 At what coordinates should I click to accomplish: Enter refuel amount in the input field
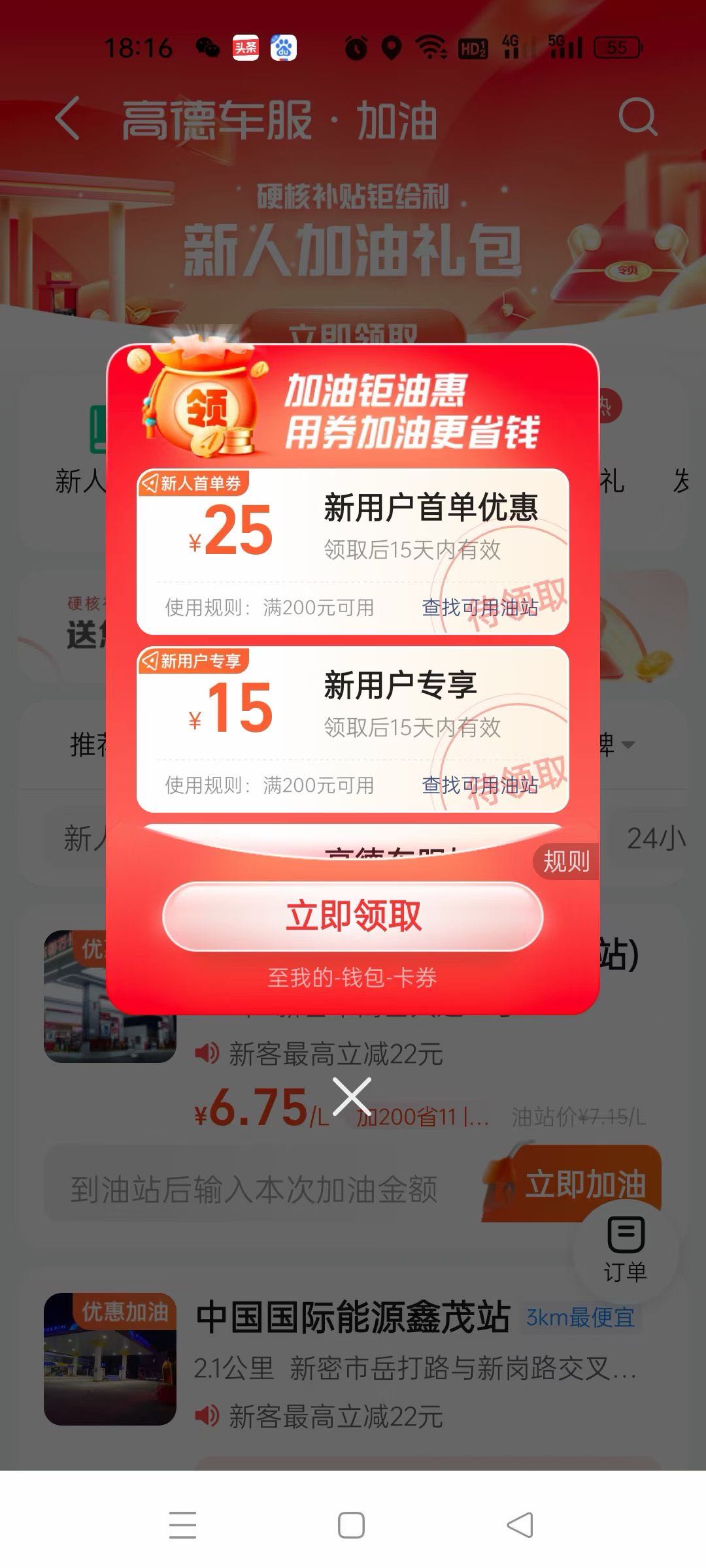coord(255,1189)
